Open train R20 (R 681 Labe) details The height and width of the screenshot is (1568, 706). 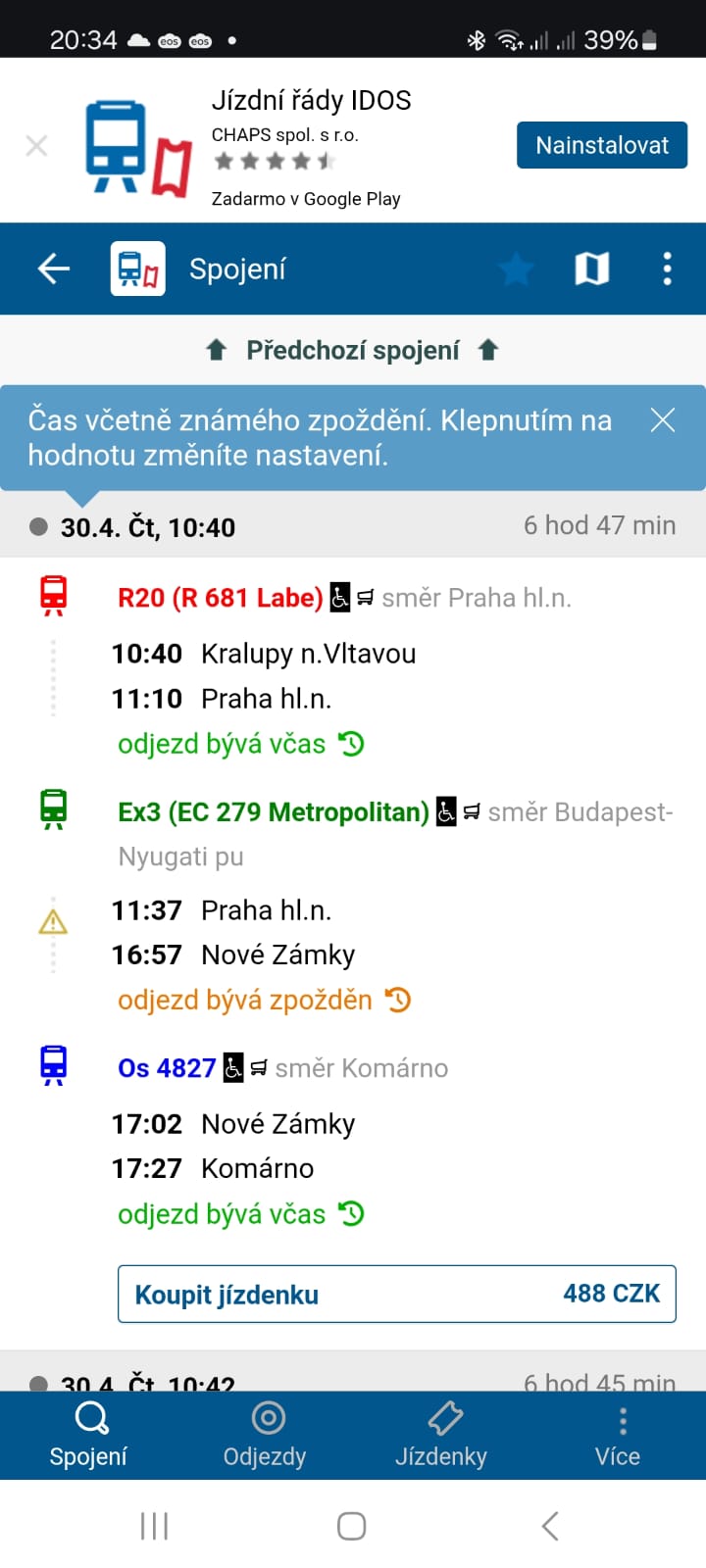click(221, 598)
